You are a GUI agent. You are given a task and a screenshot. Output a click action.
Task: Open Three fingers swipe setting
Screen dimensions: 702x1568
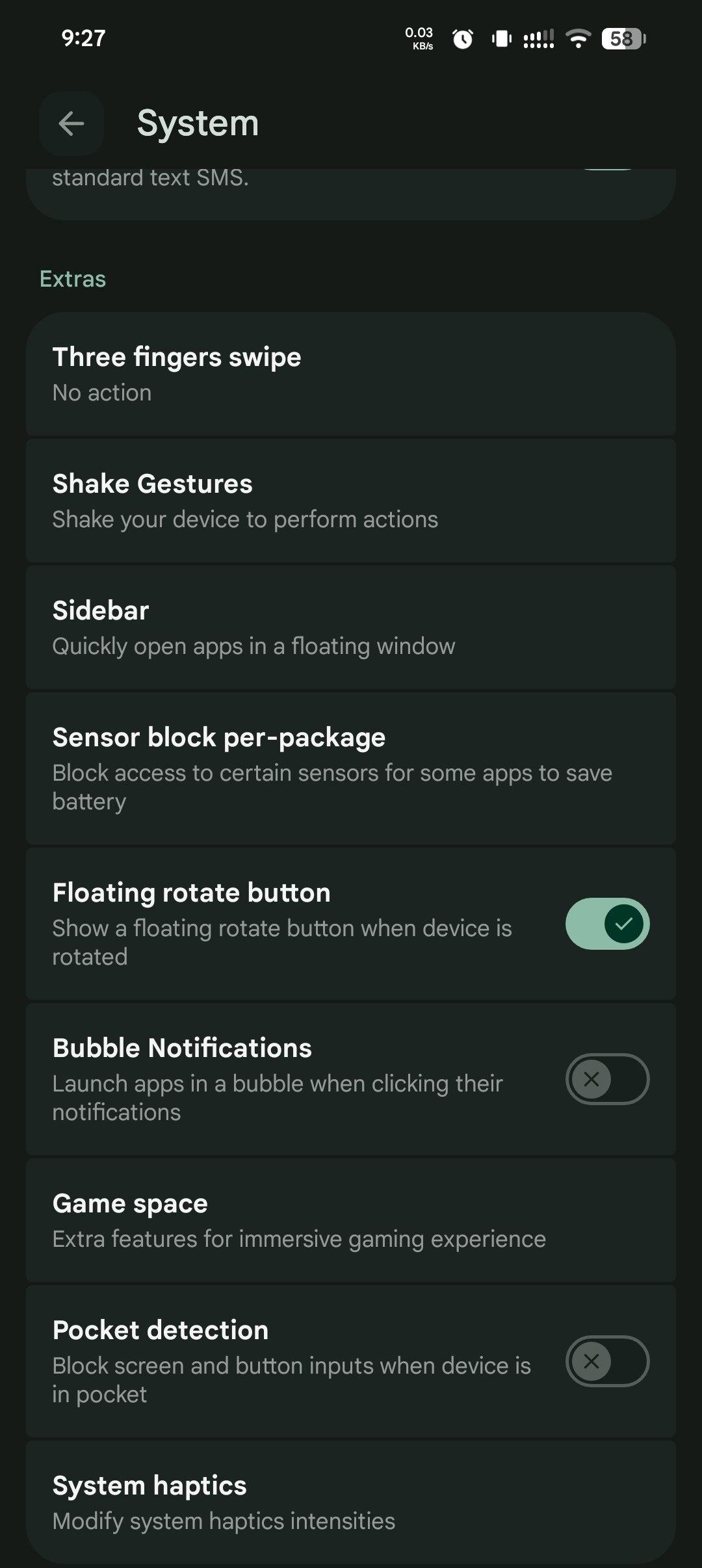(351, 374)
